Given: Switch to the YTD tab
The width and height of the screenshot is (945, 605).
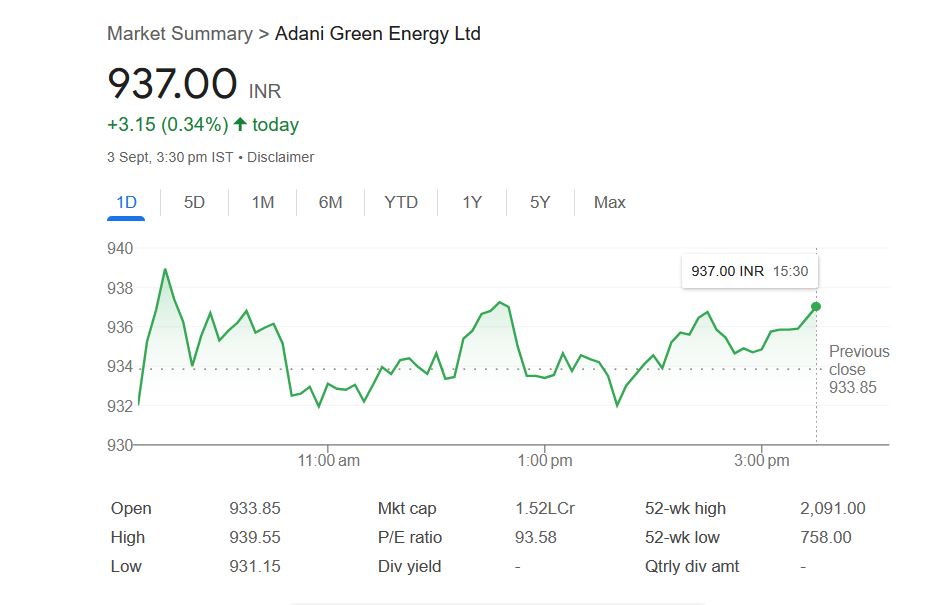Looking at the screenshot, I should tap(401, 202).
